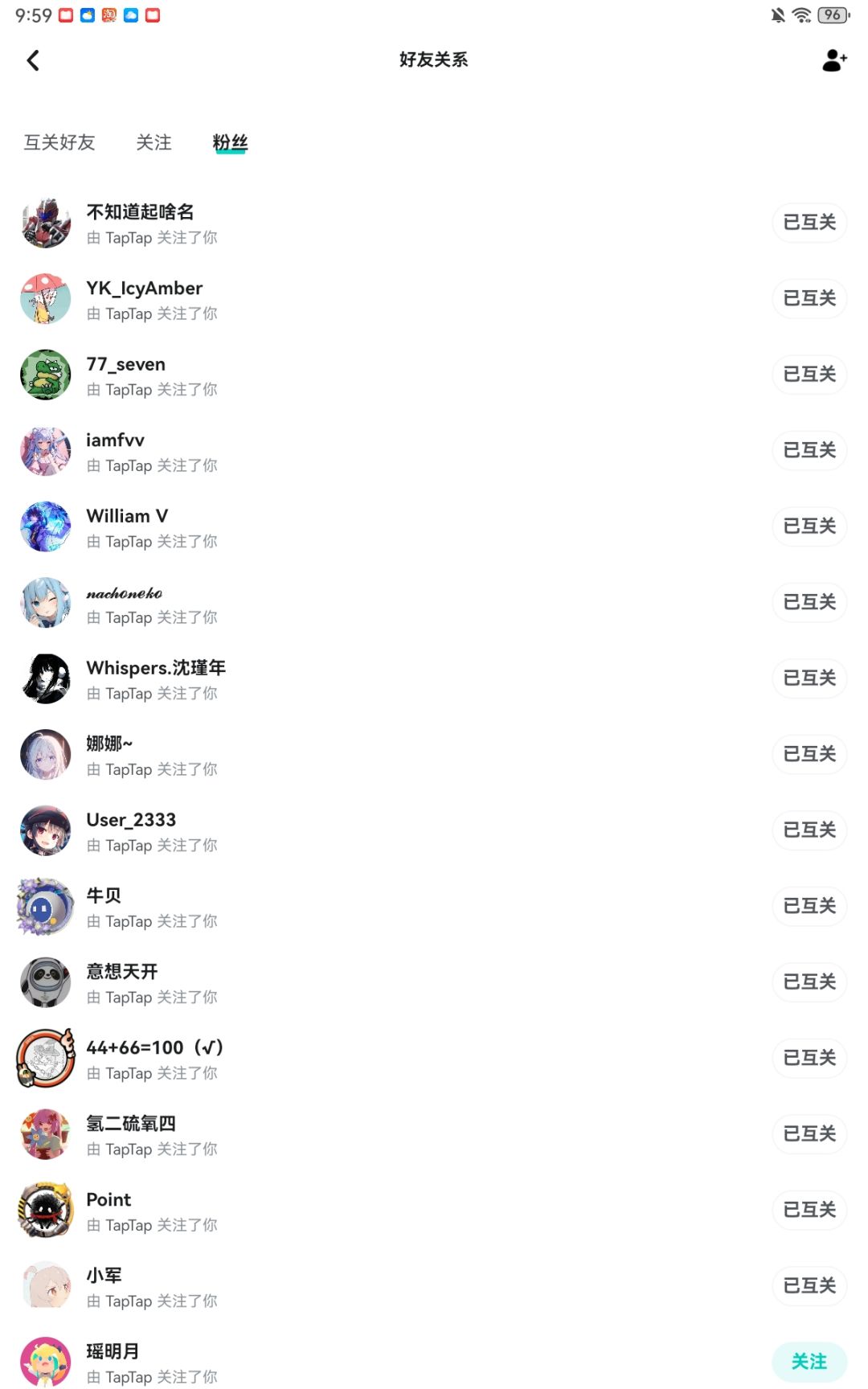
Task: Tap 意想天开's panda avatar
Action: [x=45, y=981]
